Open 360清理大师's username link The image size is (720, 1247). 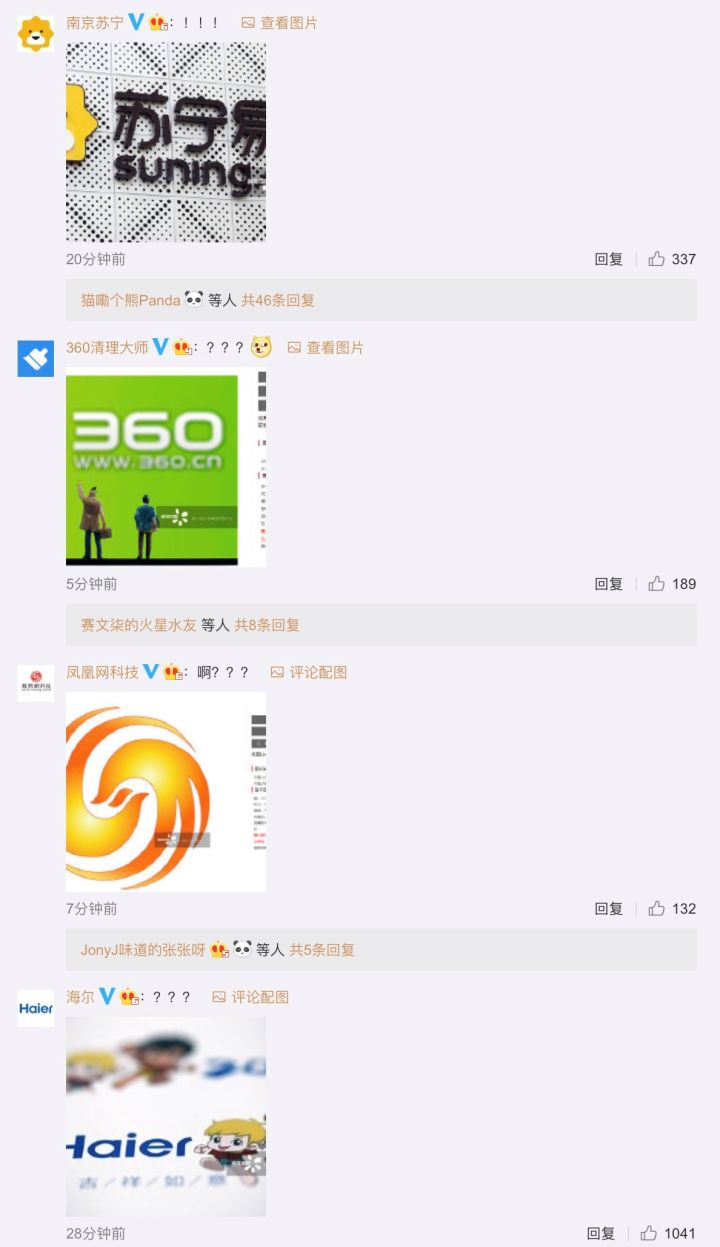(x=107, y=347)
